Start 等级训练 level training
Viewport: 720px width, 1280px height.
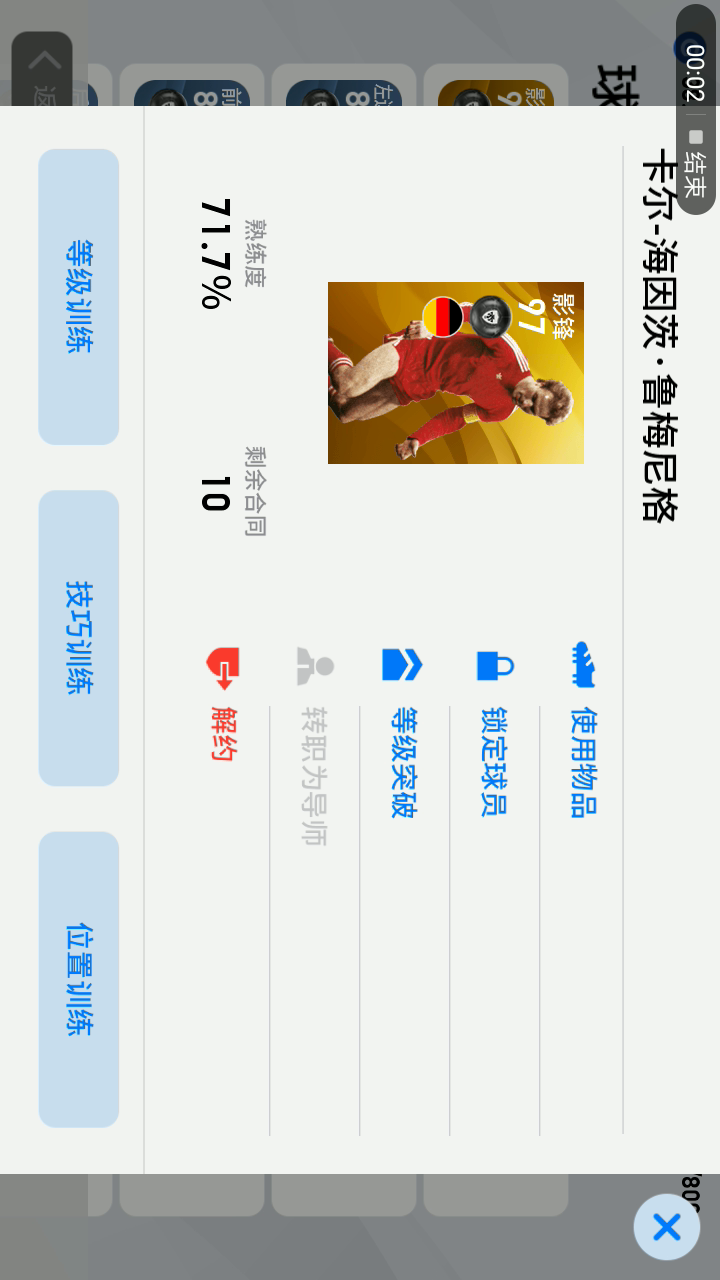(x=79, y=297)
